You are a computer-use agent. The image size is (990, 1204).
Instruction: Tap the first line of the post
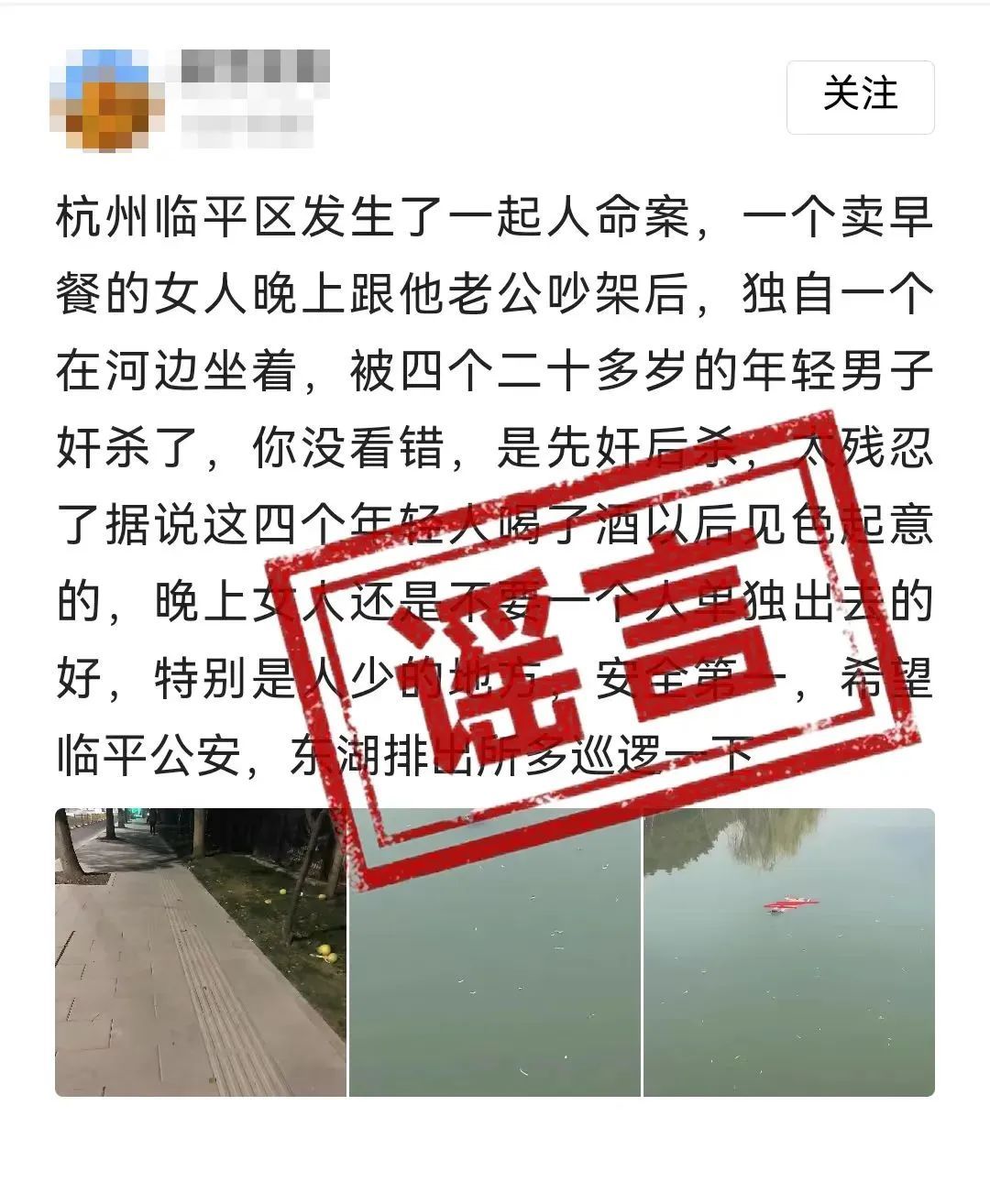click(495, 217)
